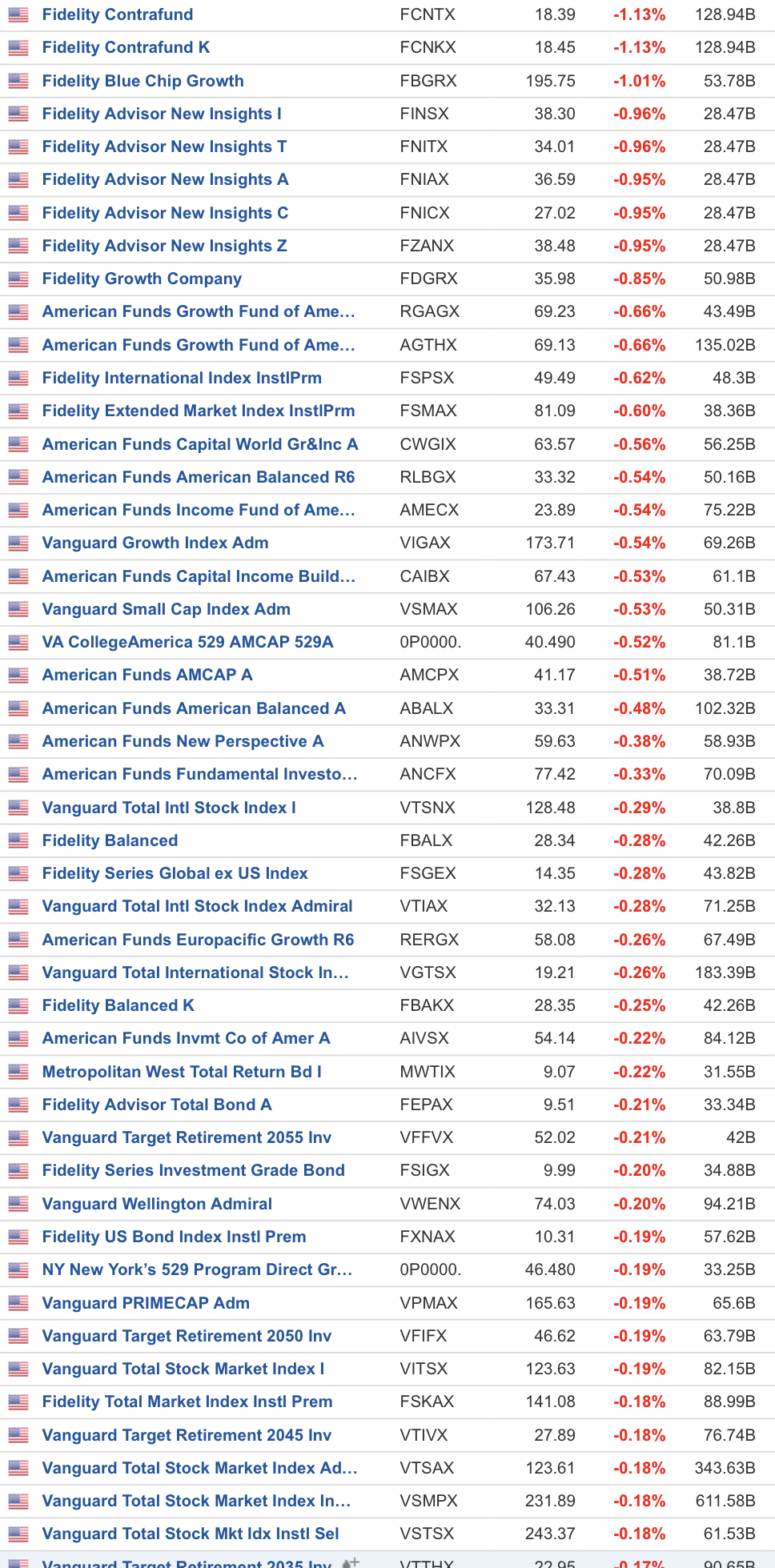Image resolution: width=775 pixels, height=1568 pixels.
Task: Open Vanguard Total Stock Mkt Idx Instl Sel
Action: [x=190, y=1534]
